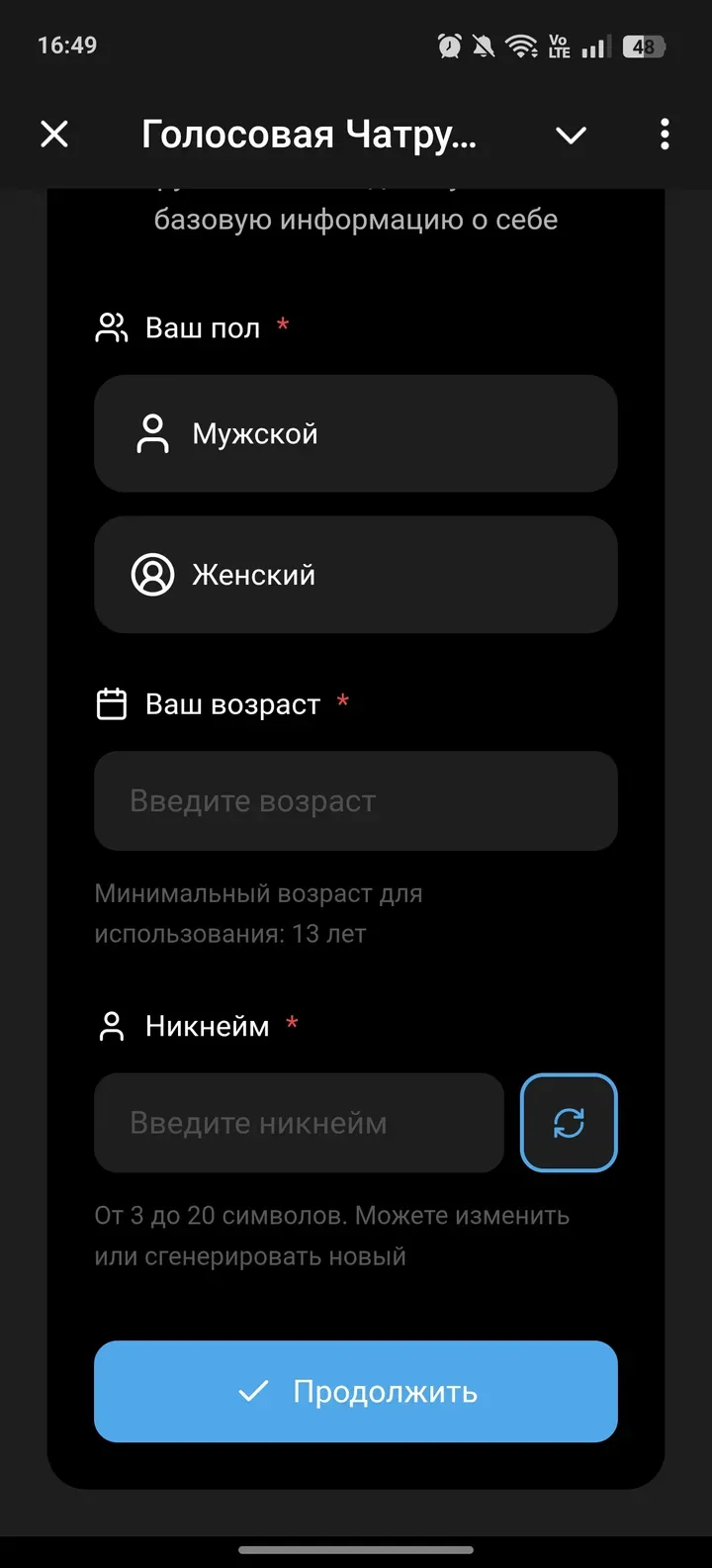Tap the Введите возраст input field

click(x=356, y=801)
